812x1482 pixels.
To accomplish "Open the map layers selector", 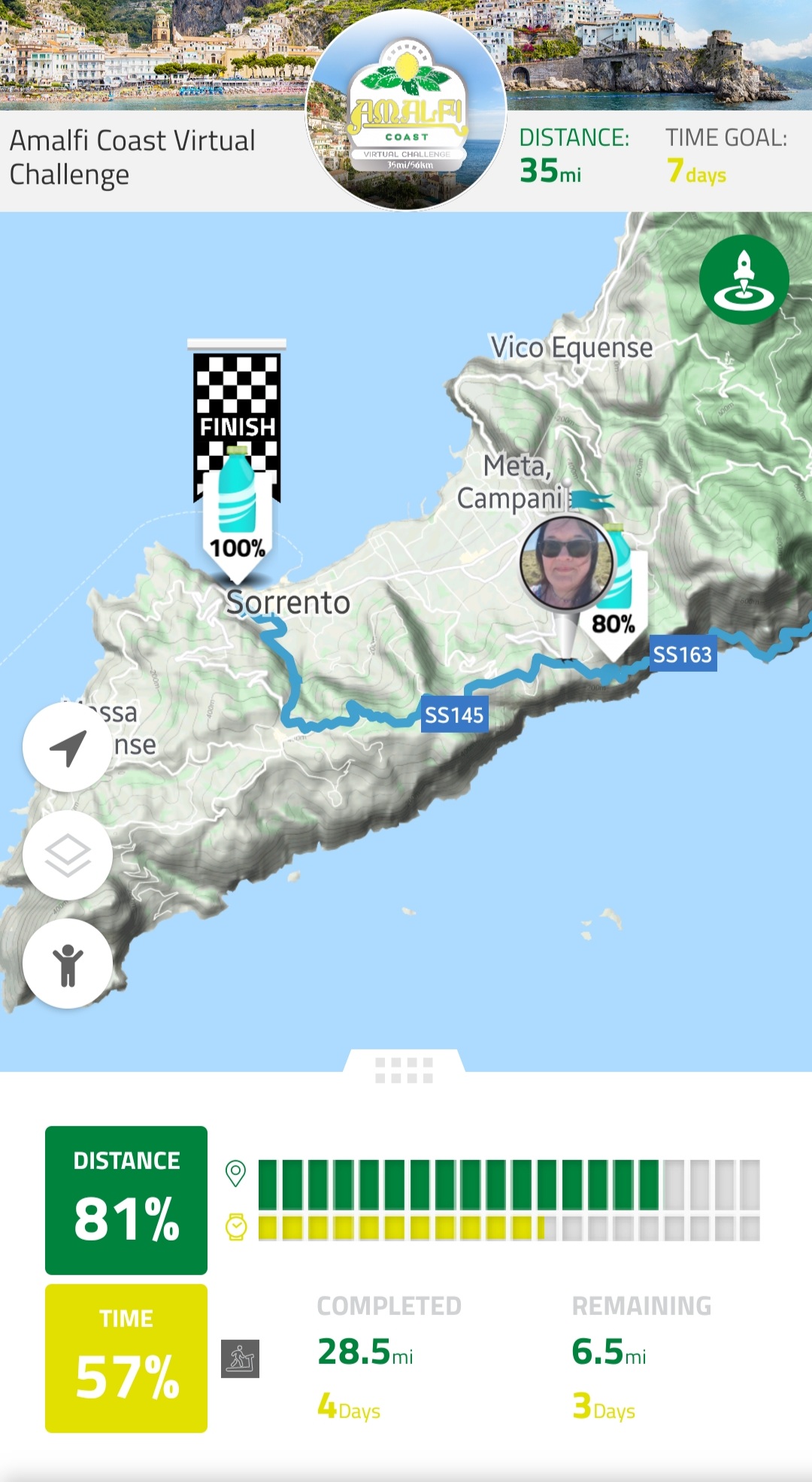I will [x=68, y=855].
